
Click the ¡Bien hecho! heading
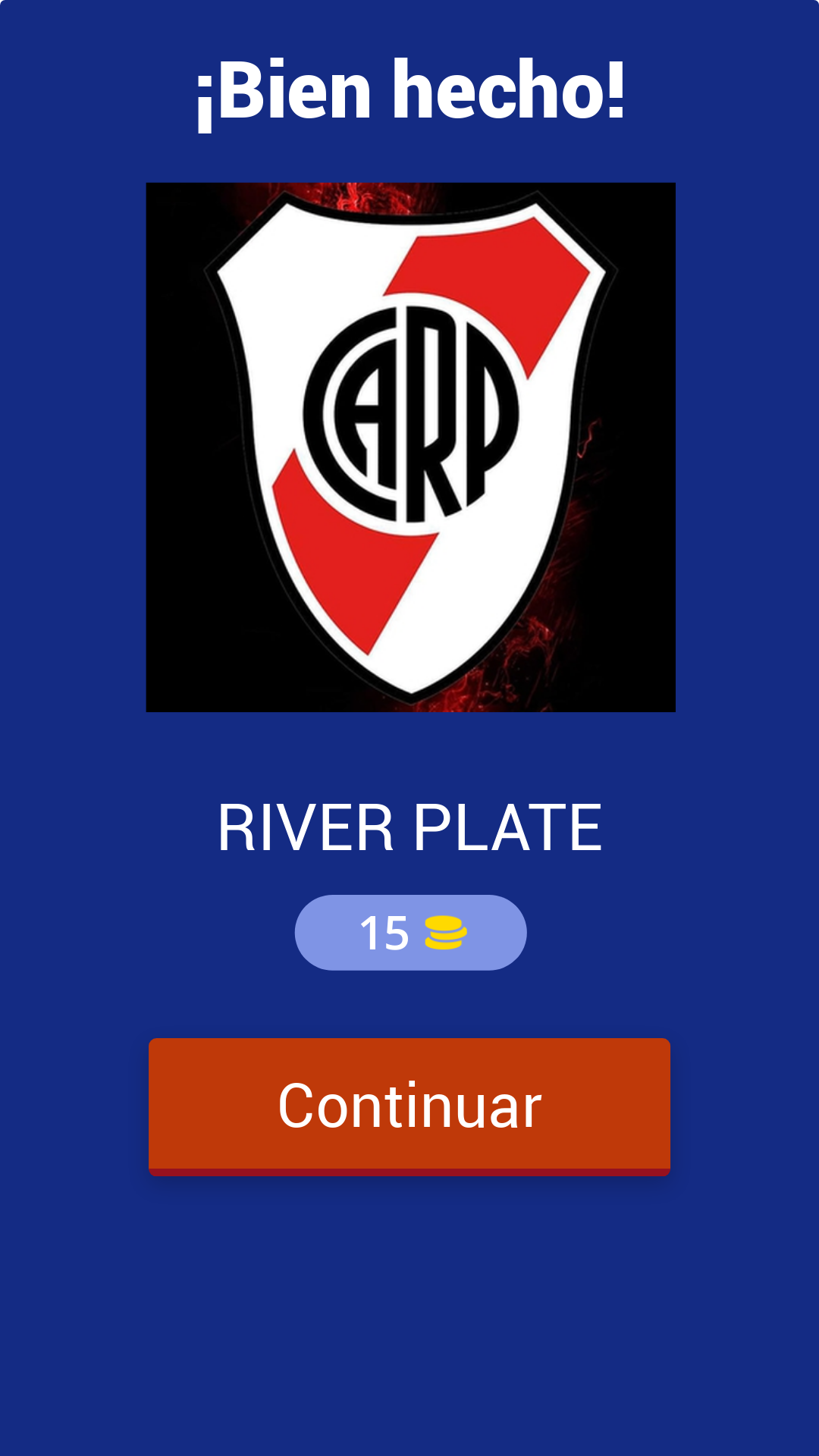(409, 91)
